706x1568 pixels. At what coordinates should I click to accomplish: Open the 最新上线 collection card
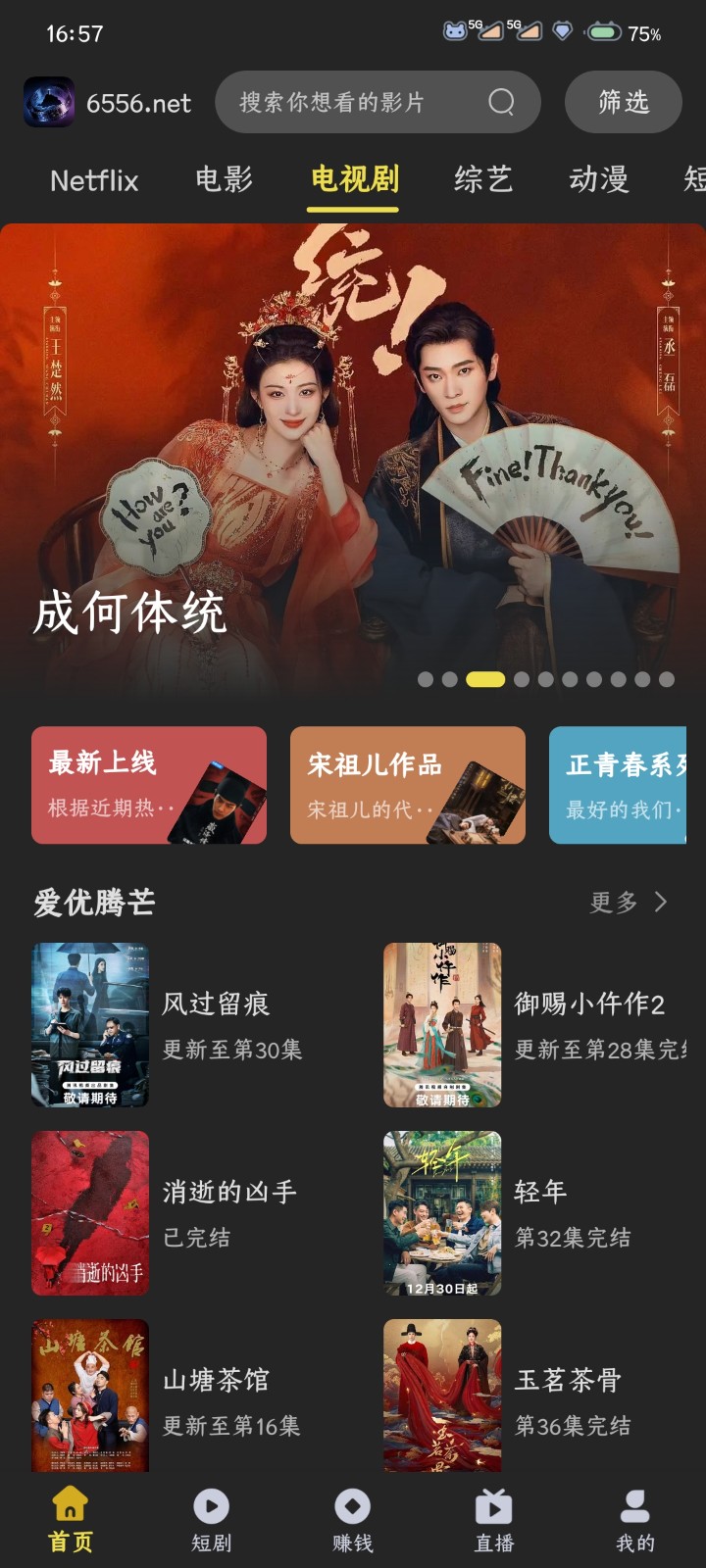[x=148, y=784]
